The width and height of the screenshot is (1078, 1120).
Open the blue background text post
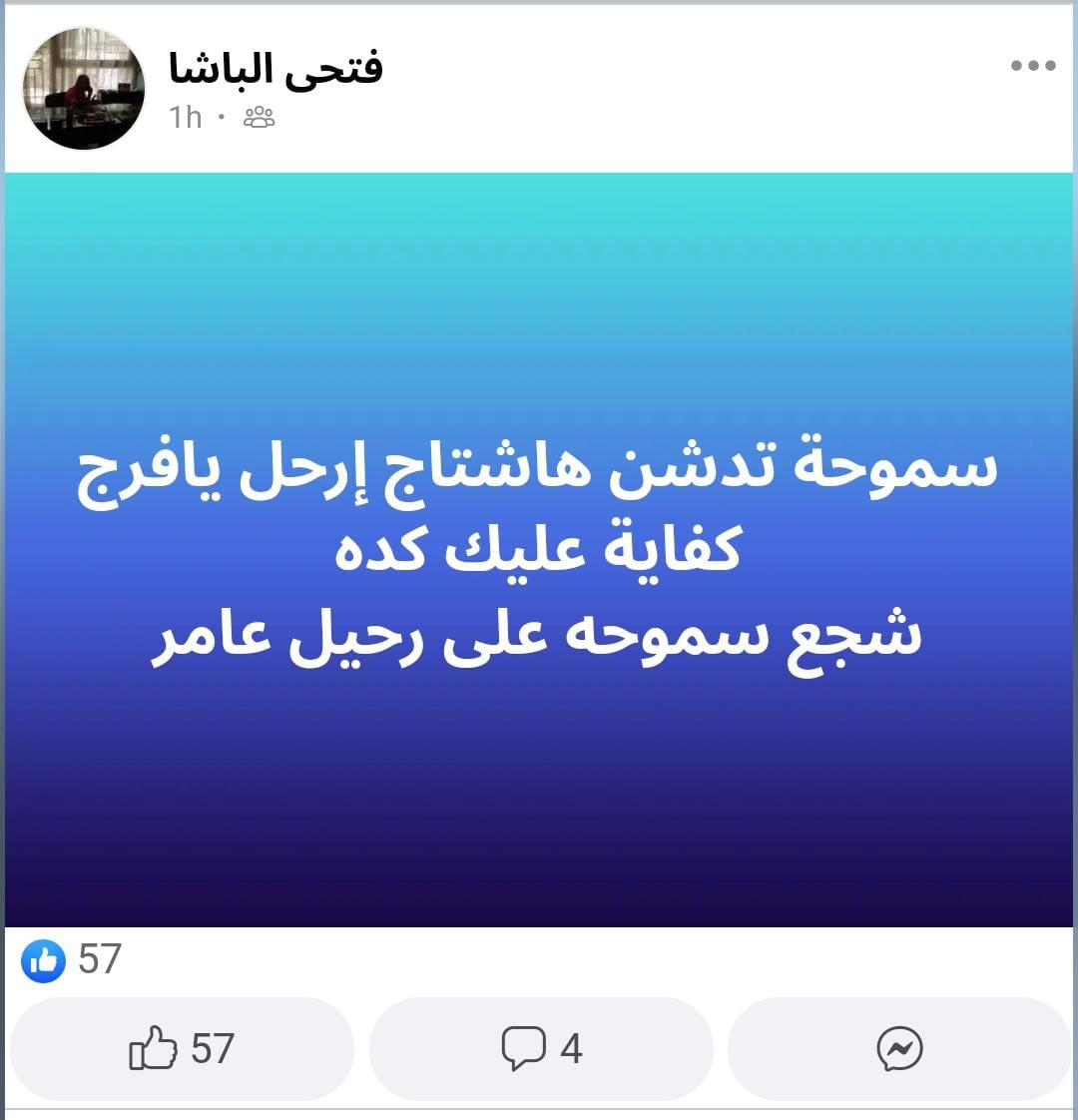tap(539, 550)
